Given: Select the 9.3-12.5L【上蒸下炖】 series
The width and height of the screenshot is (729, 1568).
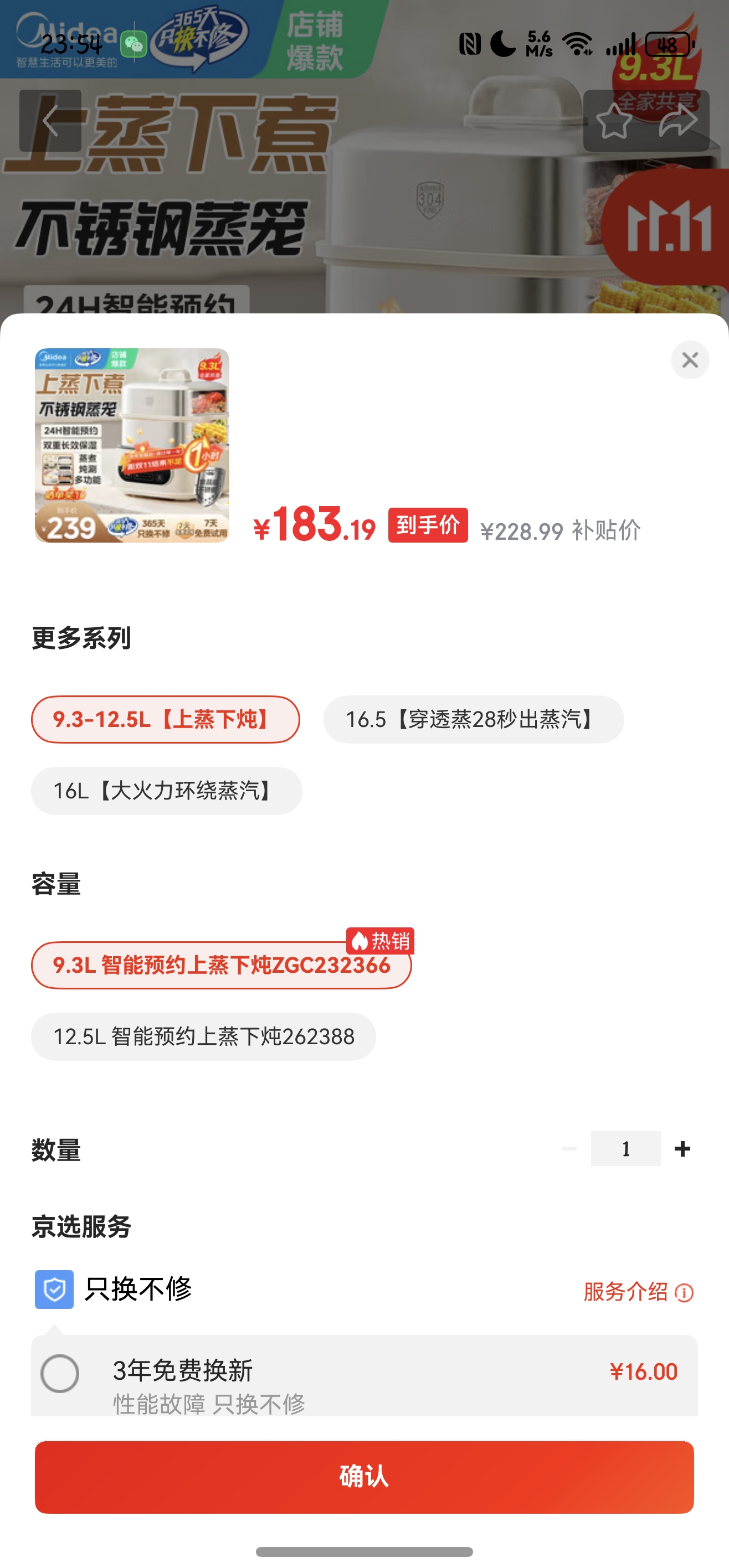Looking at the screenshot, I should (x=165, y=719).
